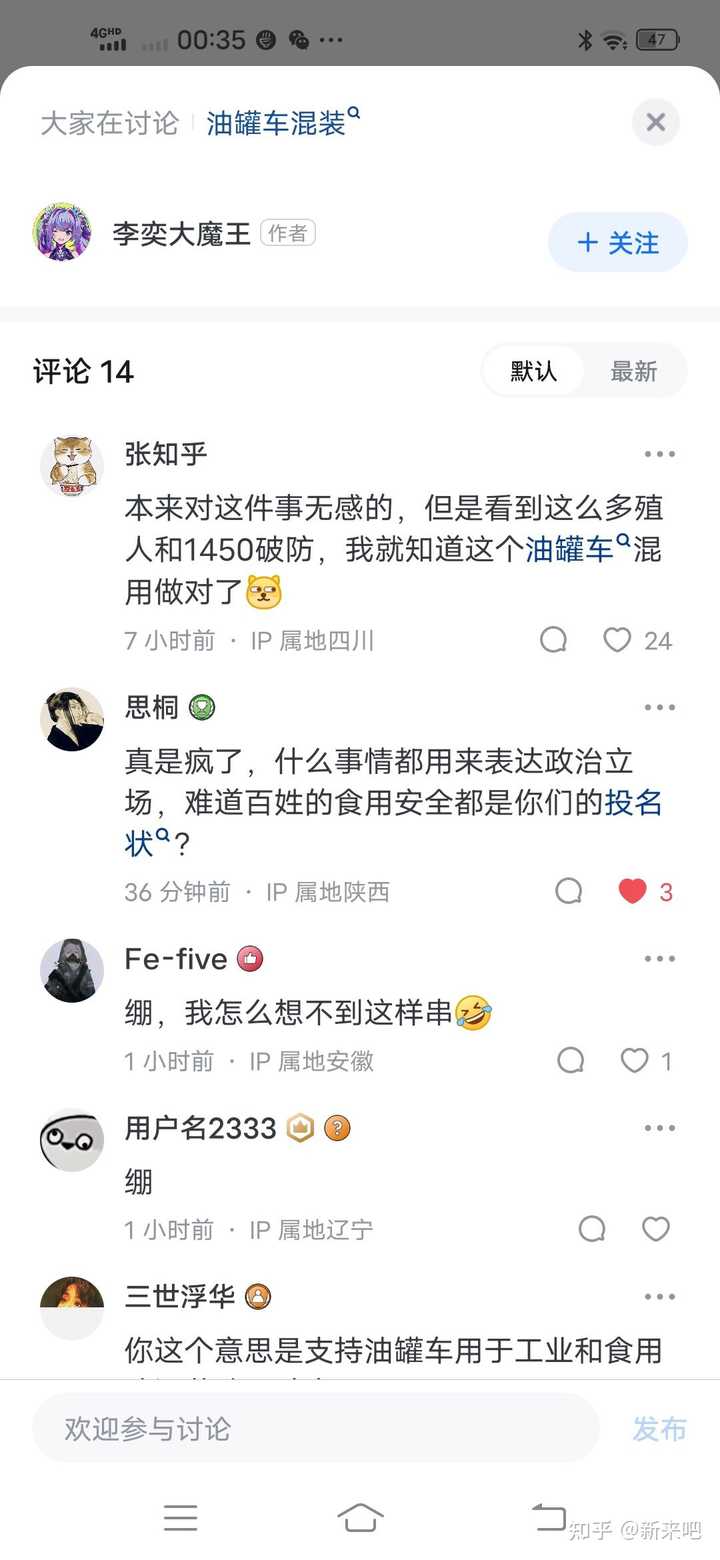The image size is (720, 1560).
Task: Close the comments panel
Action: [656, 122]
